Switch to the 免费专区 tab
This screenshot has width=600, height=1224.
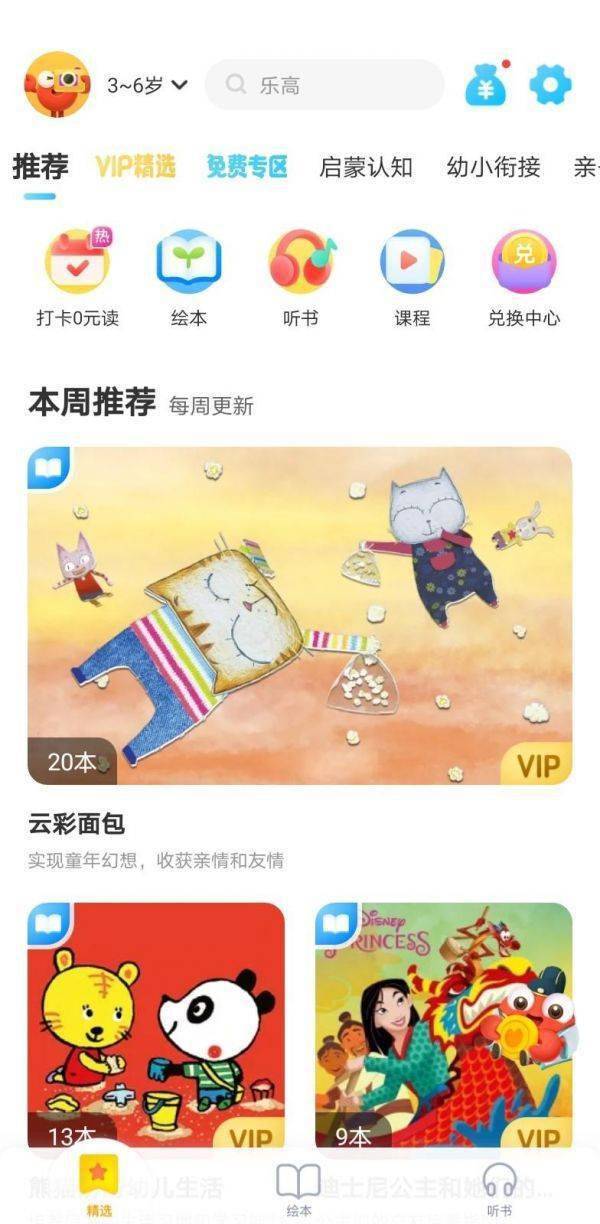tap(247, 167)
